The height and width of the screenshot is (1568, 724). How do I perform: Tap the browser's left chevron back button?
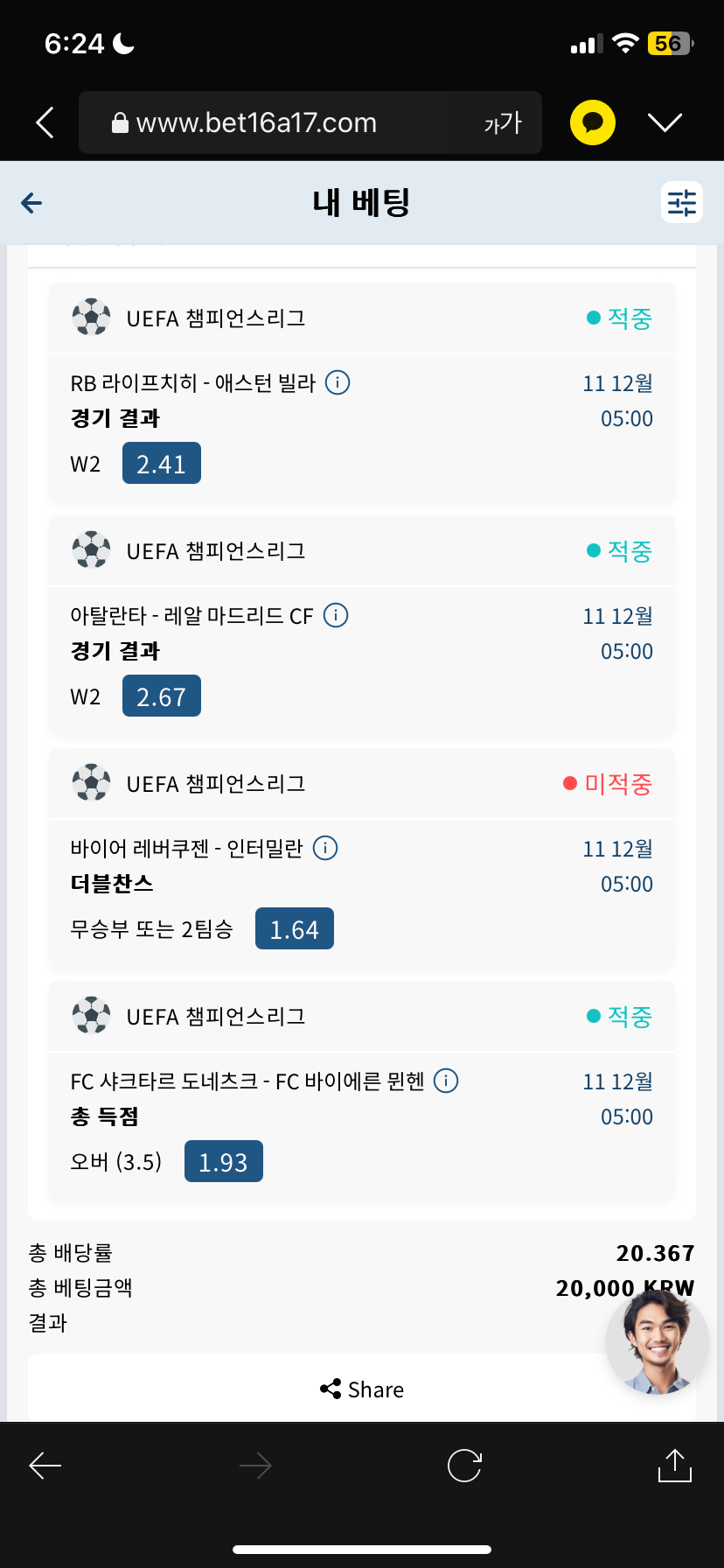pos(45,122)
